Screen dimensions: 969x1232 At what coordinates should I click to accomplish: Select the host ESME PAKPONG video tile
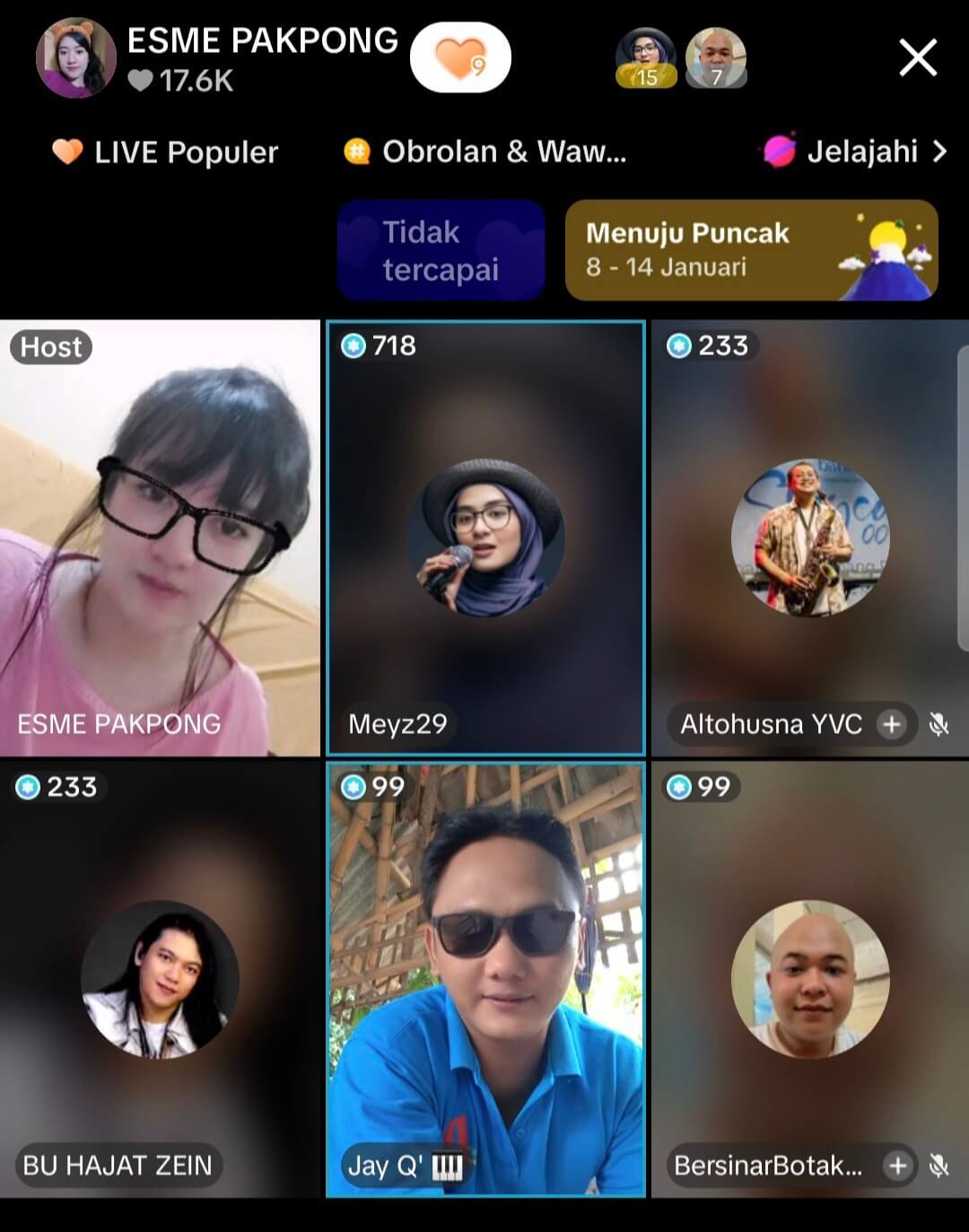(160, 538)
